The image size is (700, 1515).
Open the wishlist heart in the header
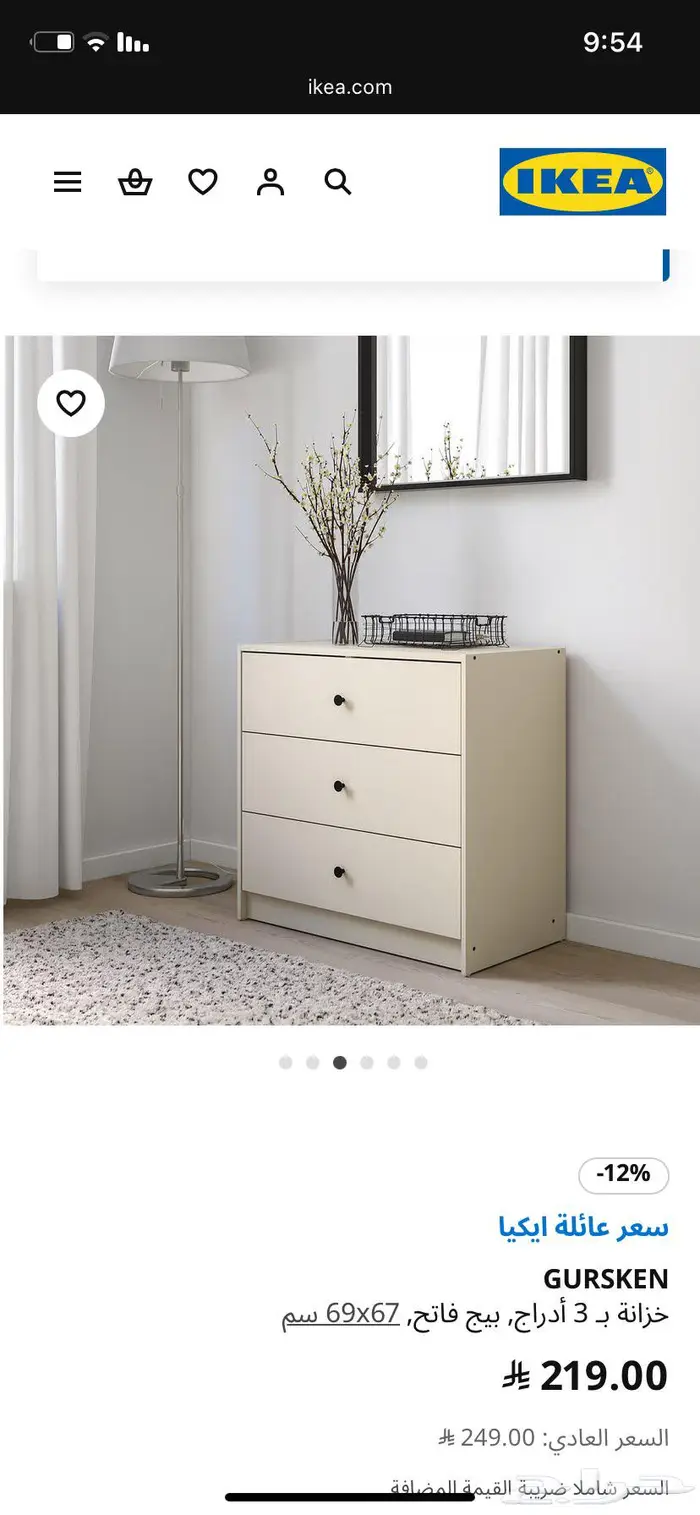coord(203,182)
